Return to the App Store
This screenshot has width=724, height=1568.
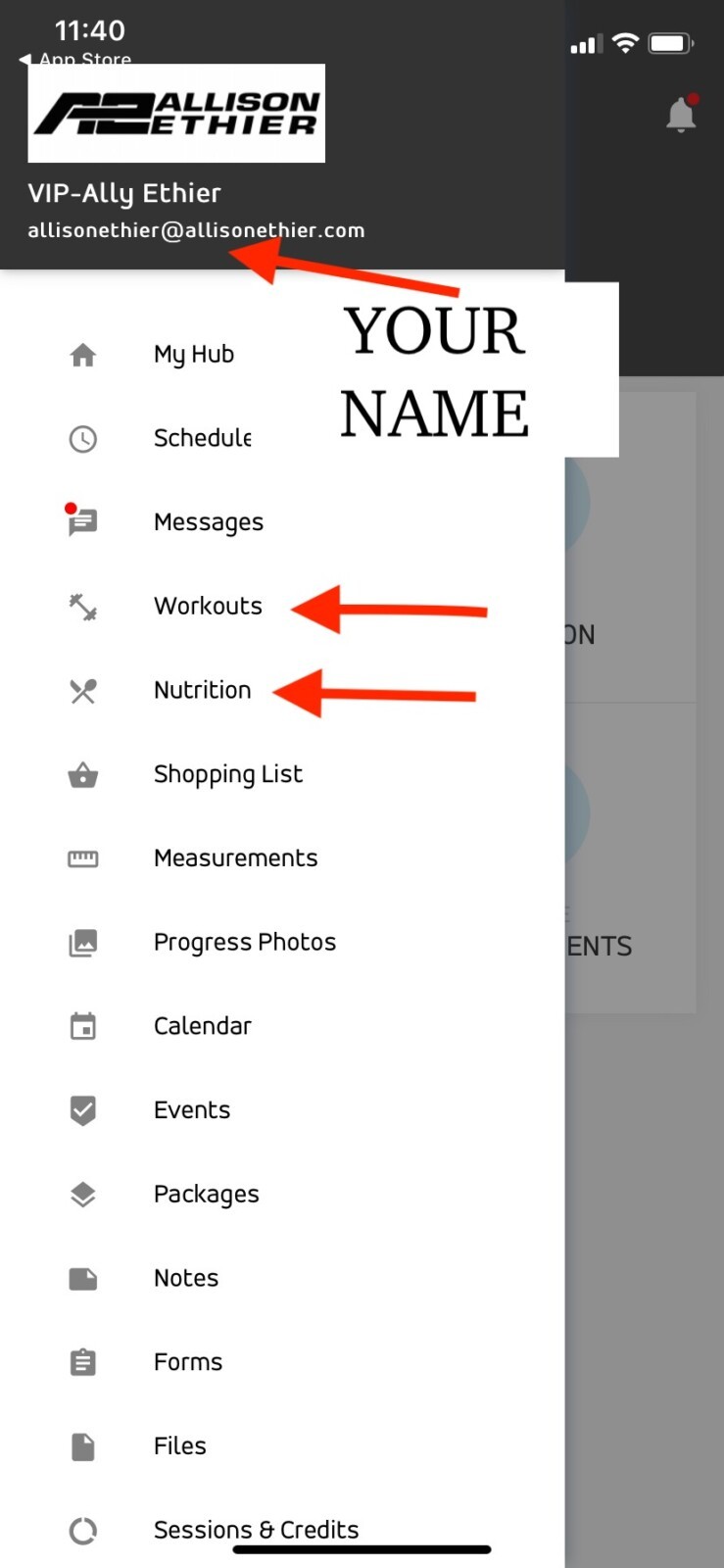click(x=75, y=59)
